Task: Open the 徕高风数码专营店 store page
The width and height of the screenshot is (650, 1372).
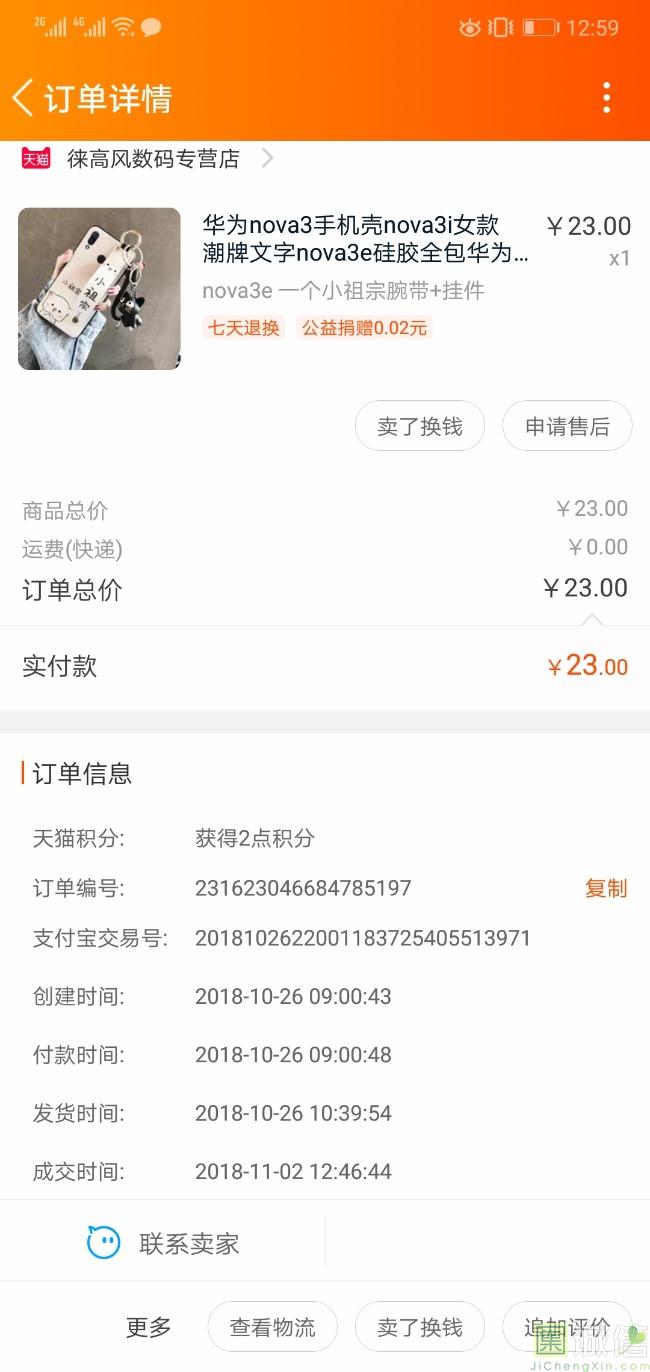Action: (153, 158)
